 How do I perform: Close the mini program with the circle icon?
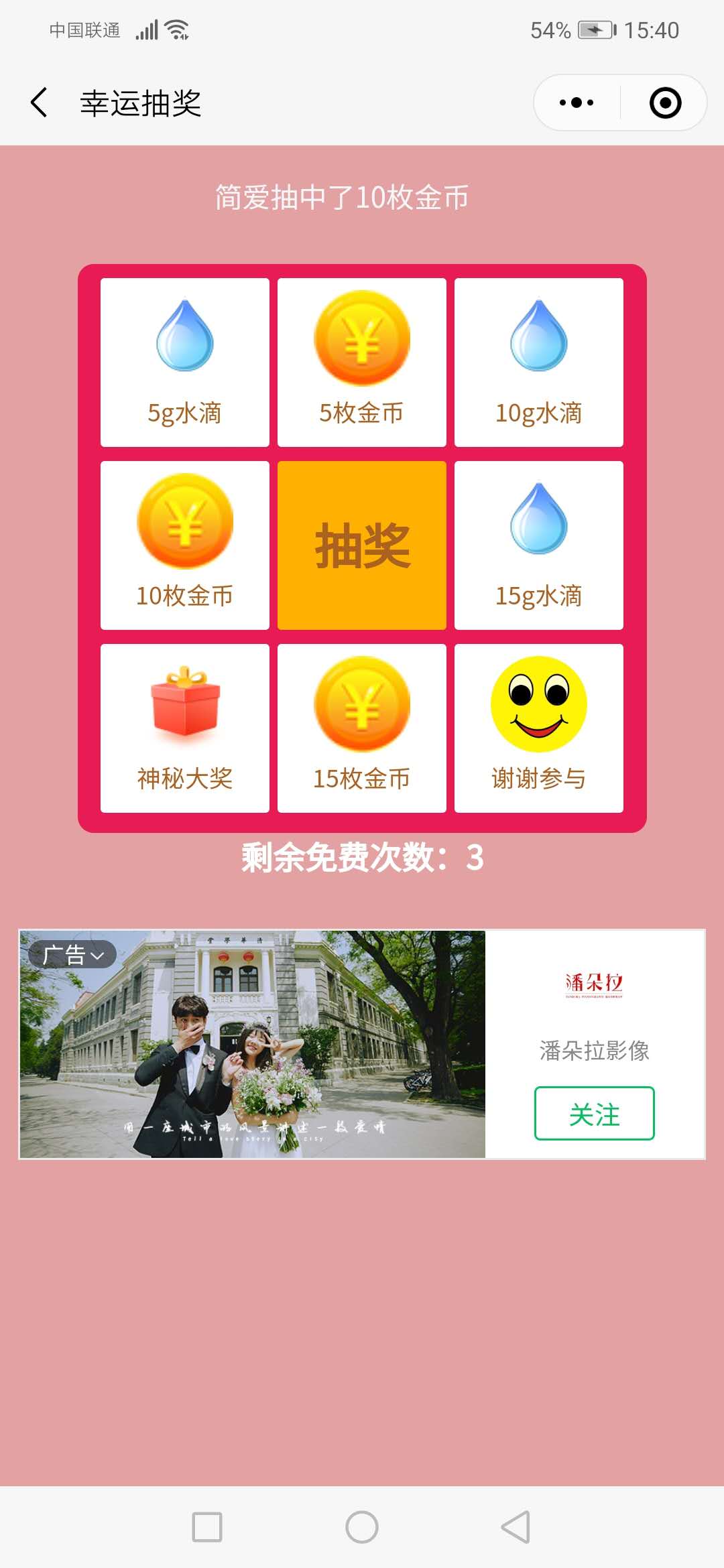[665, 103]
